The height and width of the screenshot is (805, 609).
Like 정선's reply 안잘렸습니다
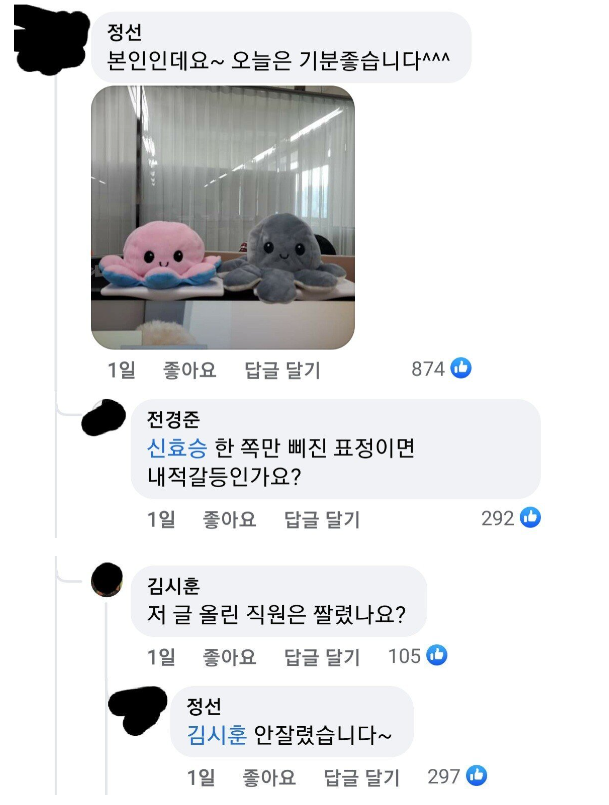pos(269,777)
